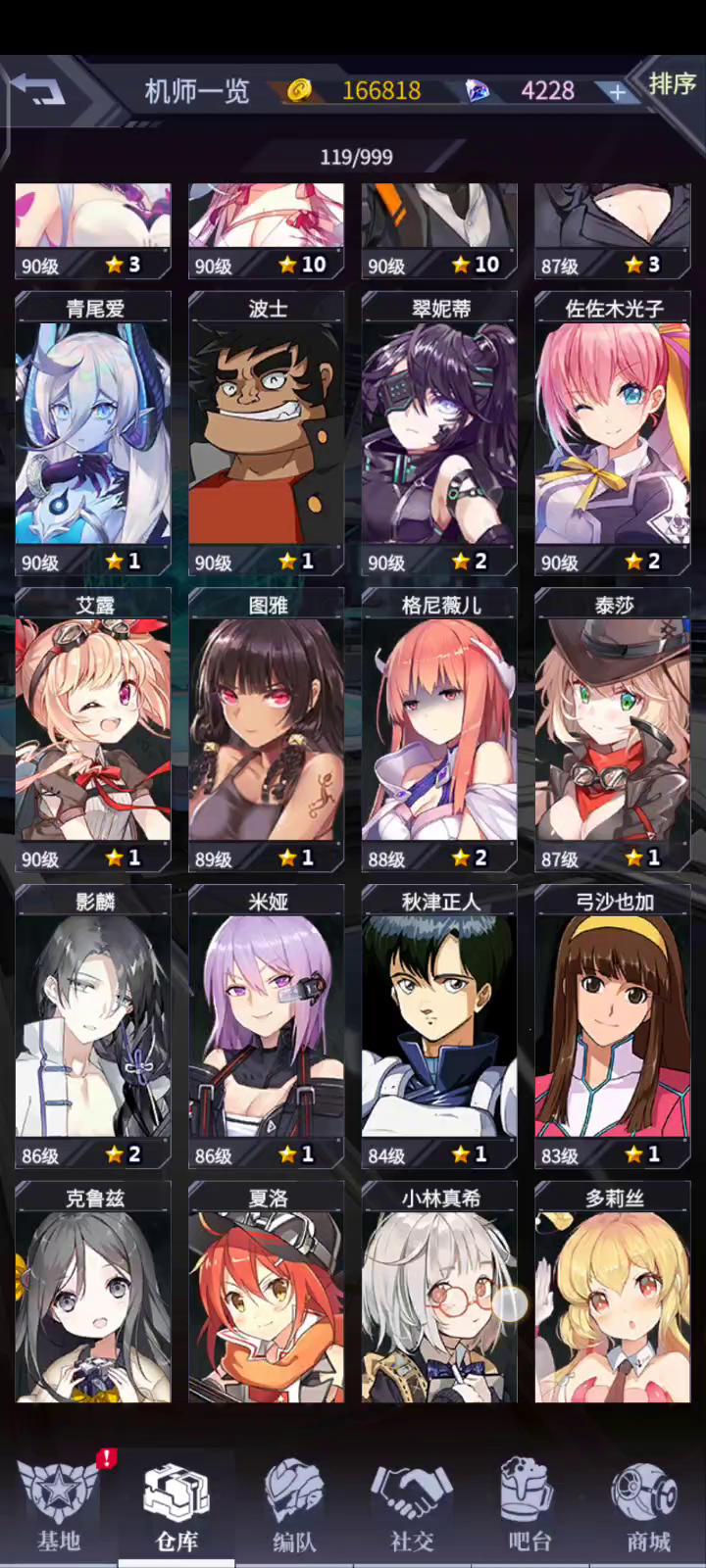Select pilot 影麟
Viewport: 706px width, 1568px height.
click(93, 1027)
